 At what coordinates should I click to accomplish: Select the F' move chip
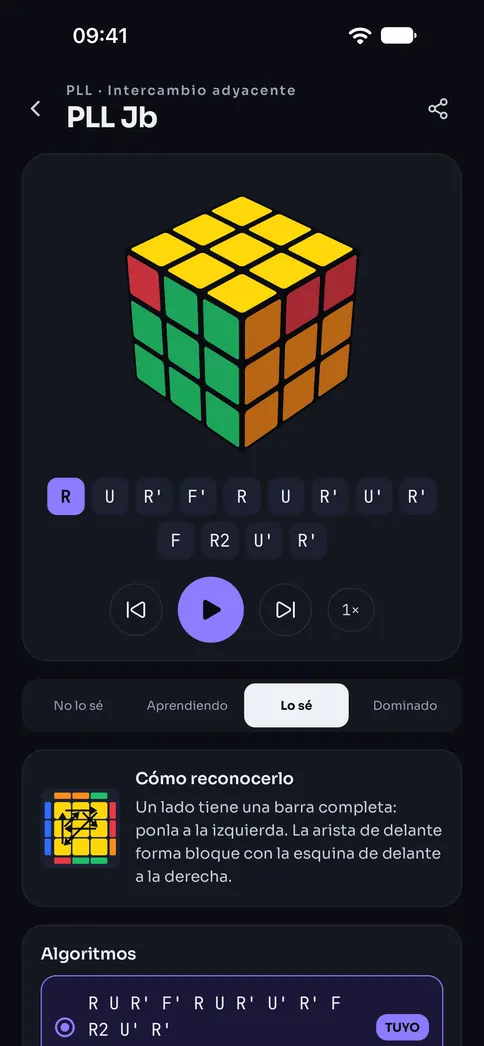coord(198,497)
